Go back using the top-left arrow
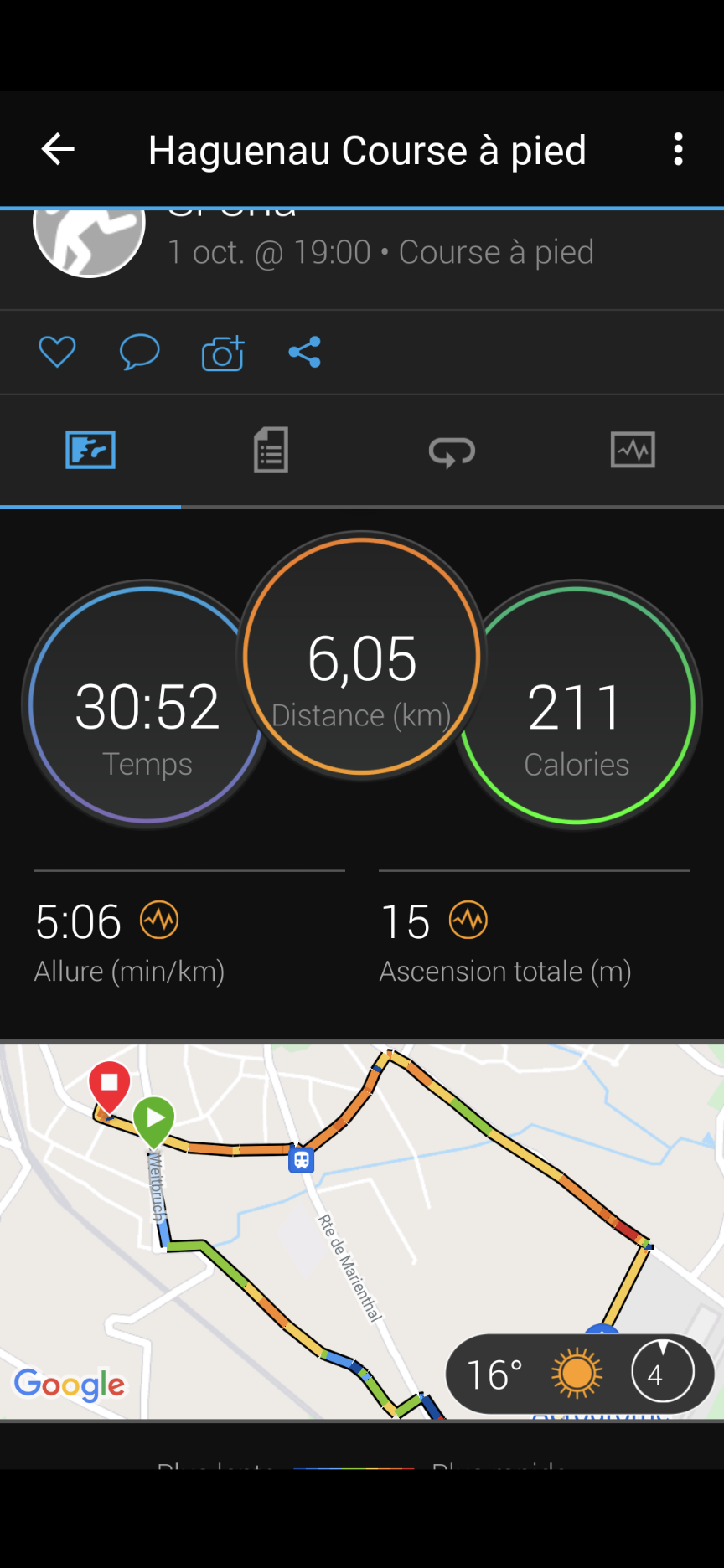The height and width of the screenshot is (1568, 724). 58,150
